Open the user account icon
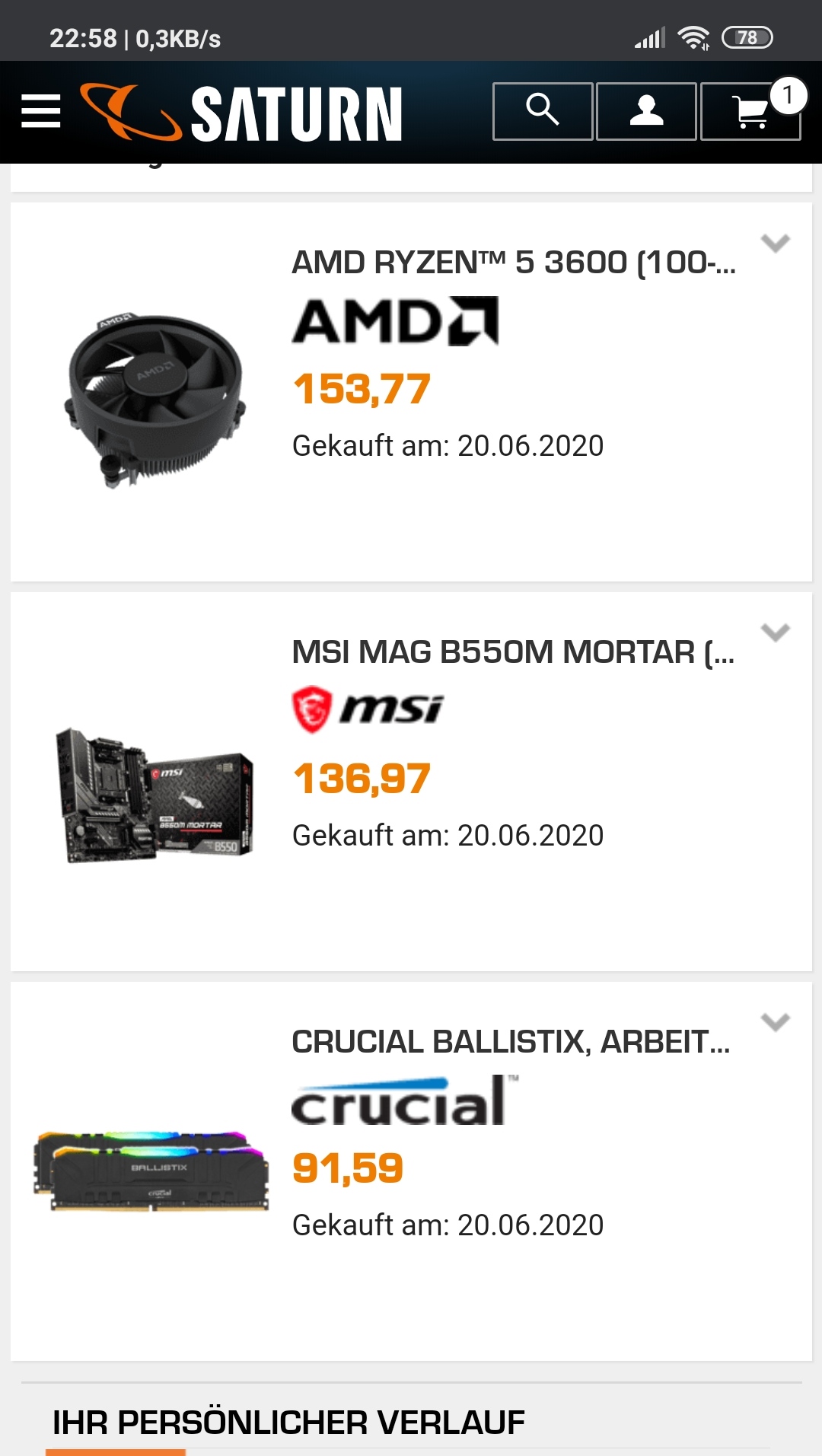 point(646,111)
